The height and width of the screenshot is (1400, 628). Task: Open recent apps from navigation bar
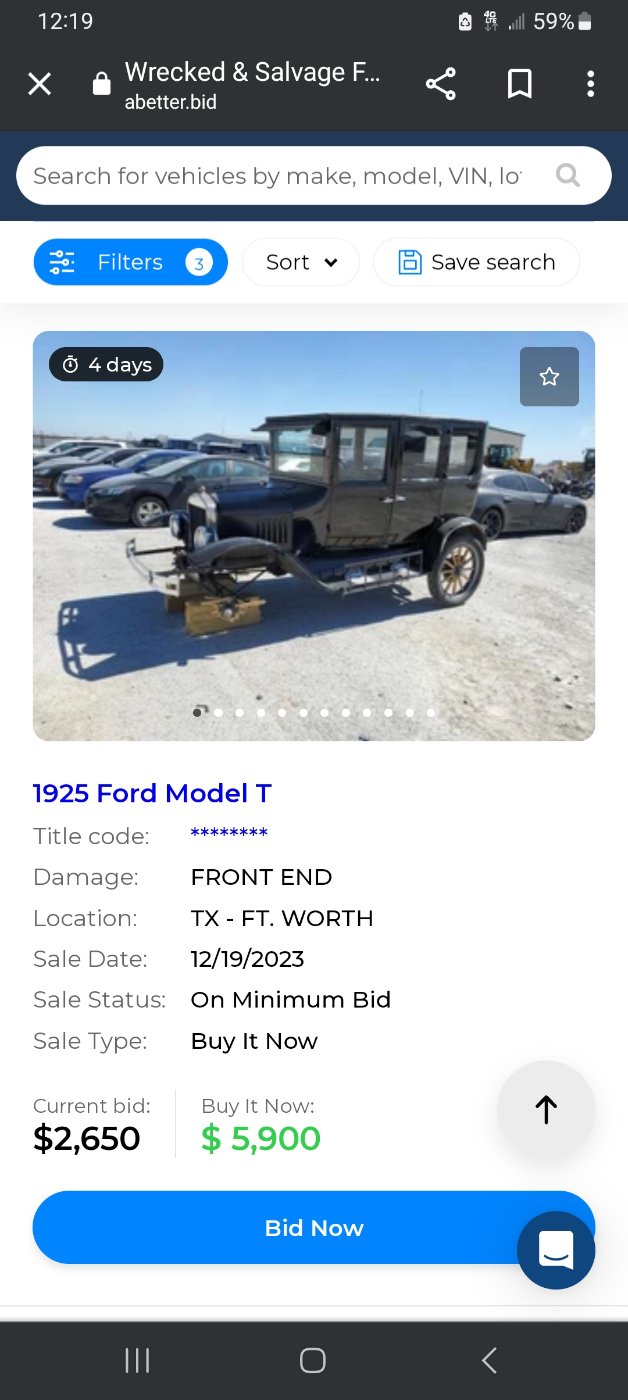tap(137, 1360)
